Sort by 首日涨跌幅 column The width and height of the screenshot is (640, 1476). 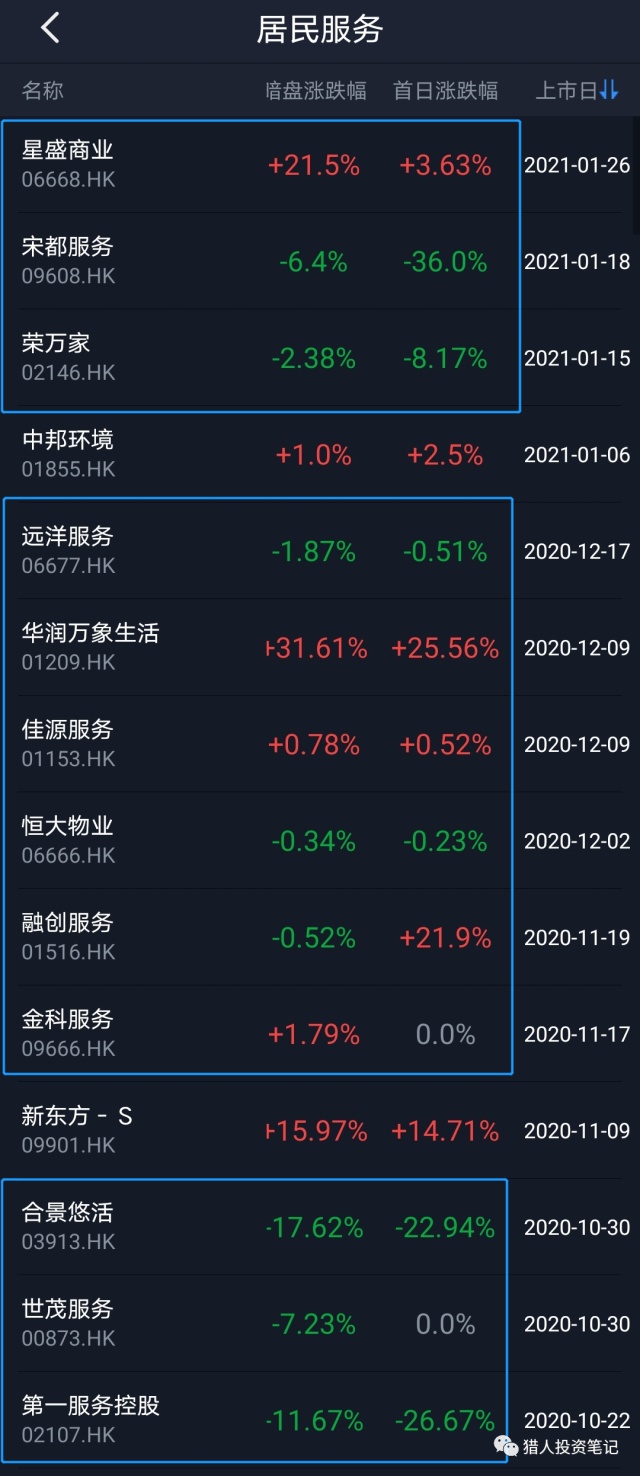tap(445, 91)
